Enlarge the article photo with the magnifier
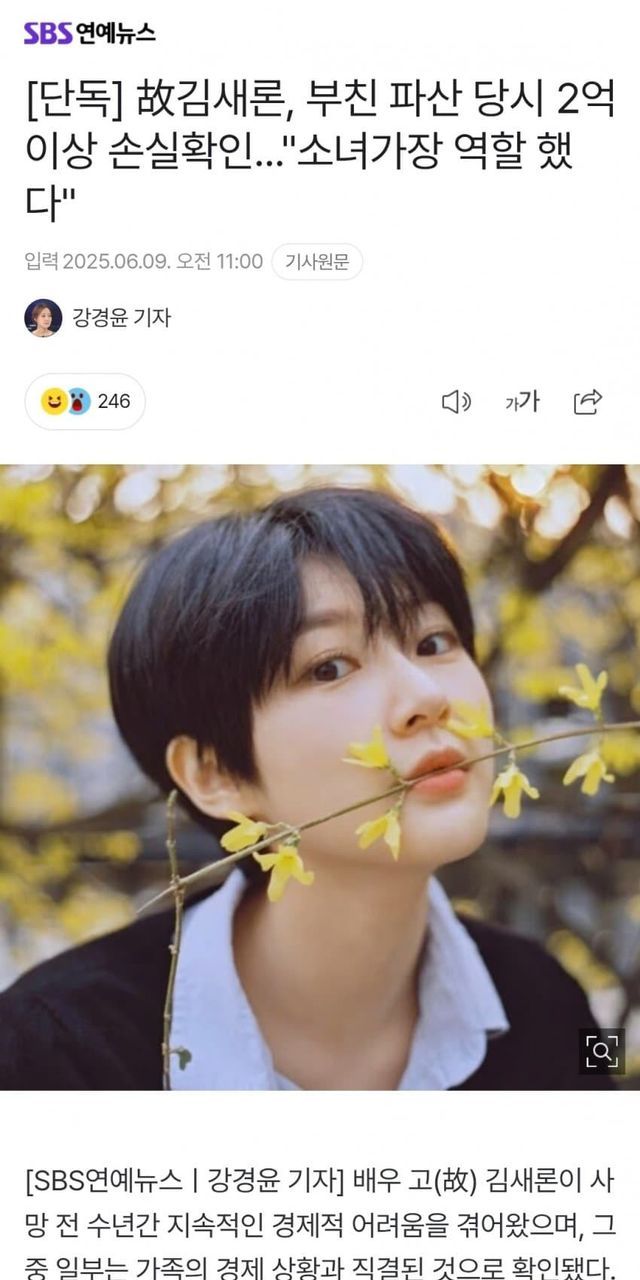 pos(602,1051)
